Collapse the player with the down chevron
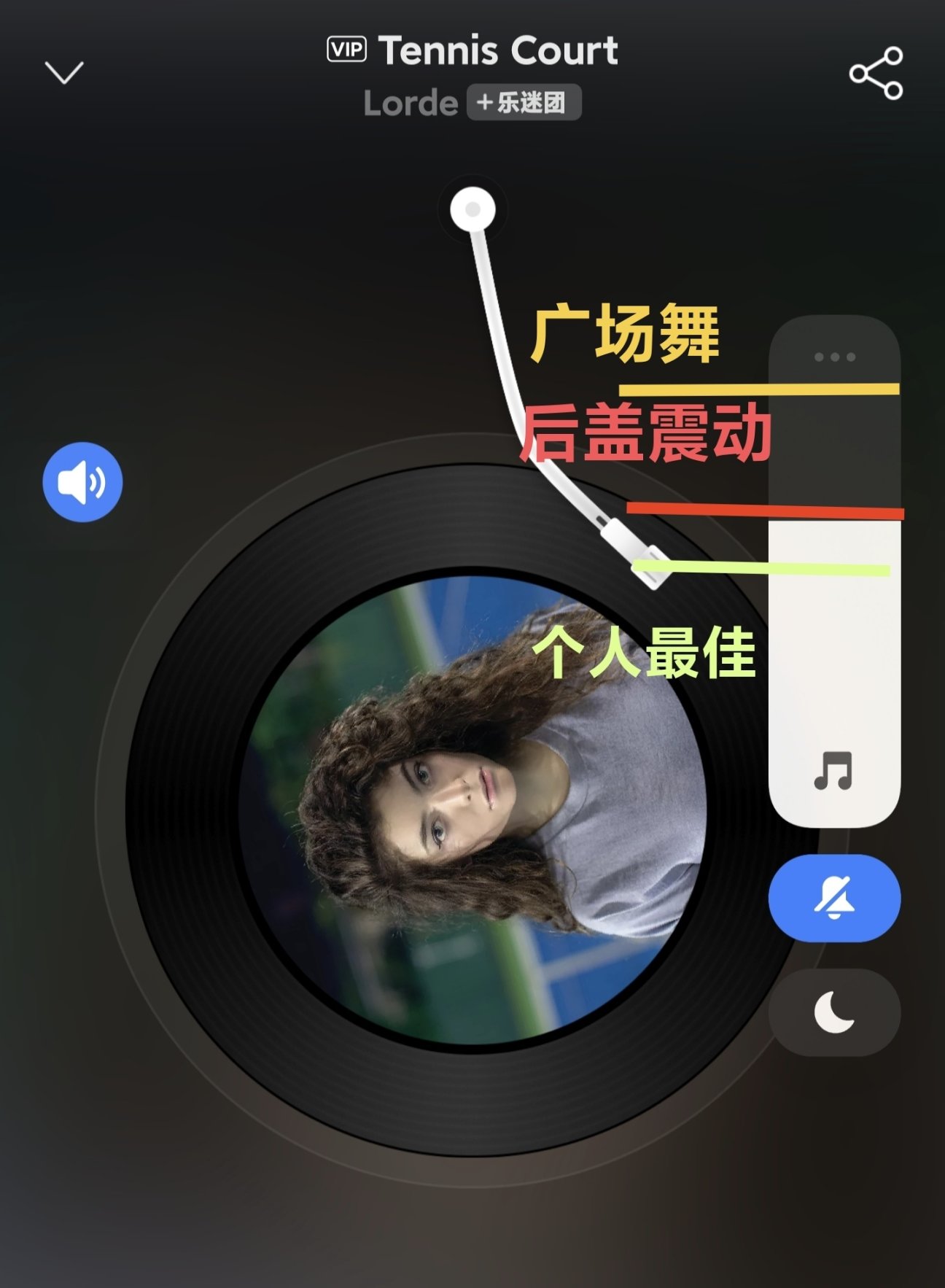 coord(64,72)
